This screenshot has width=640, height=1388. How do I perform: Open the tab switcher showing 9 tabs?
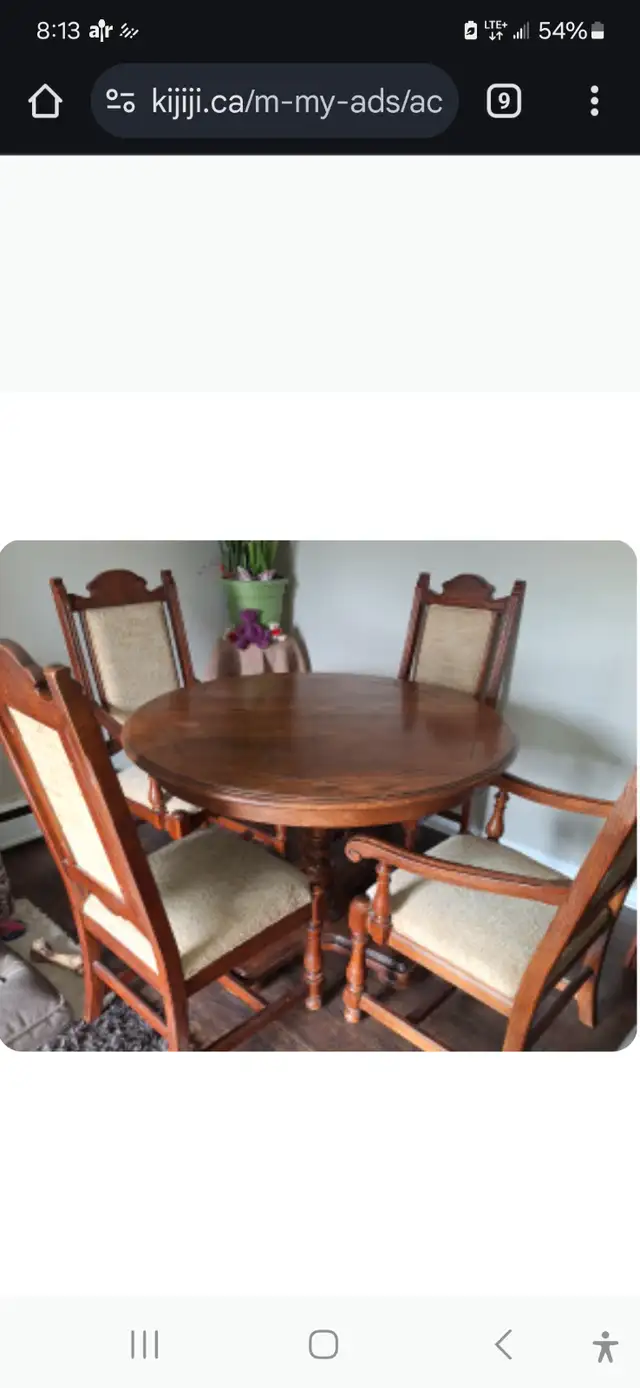pos(504,101)
